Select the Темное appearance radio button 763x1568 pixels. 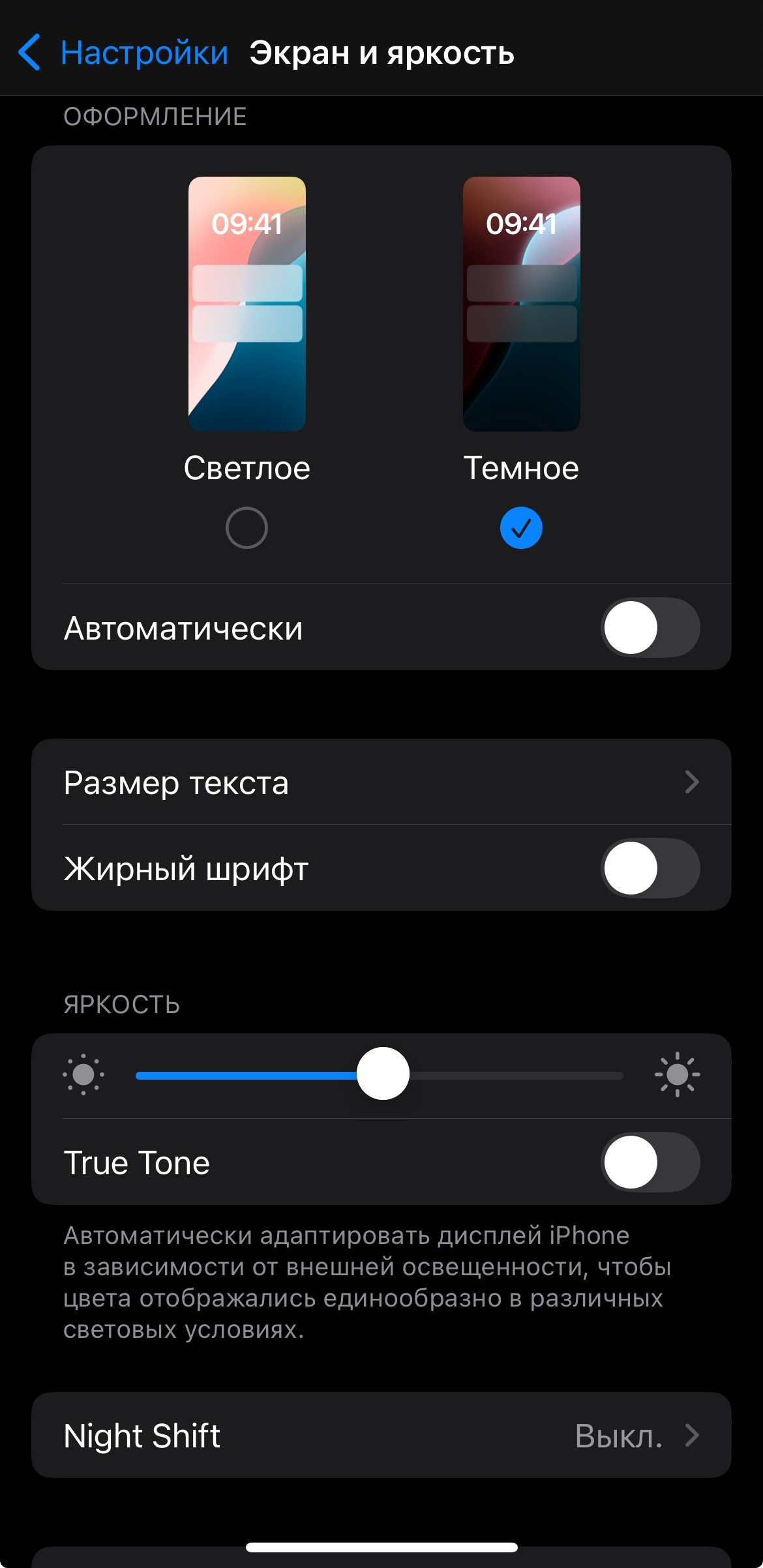tap(521, 527)
